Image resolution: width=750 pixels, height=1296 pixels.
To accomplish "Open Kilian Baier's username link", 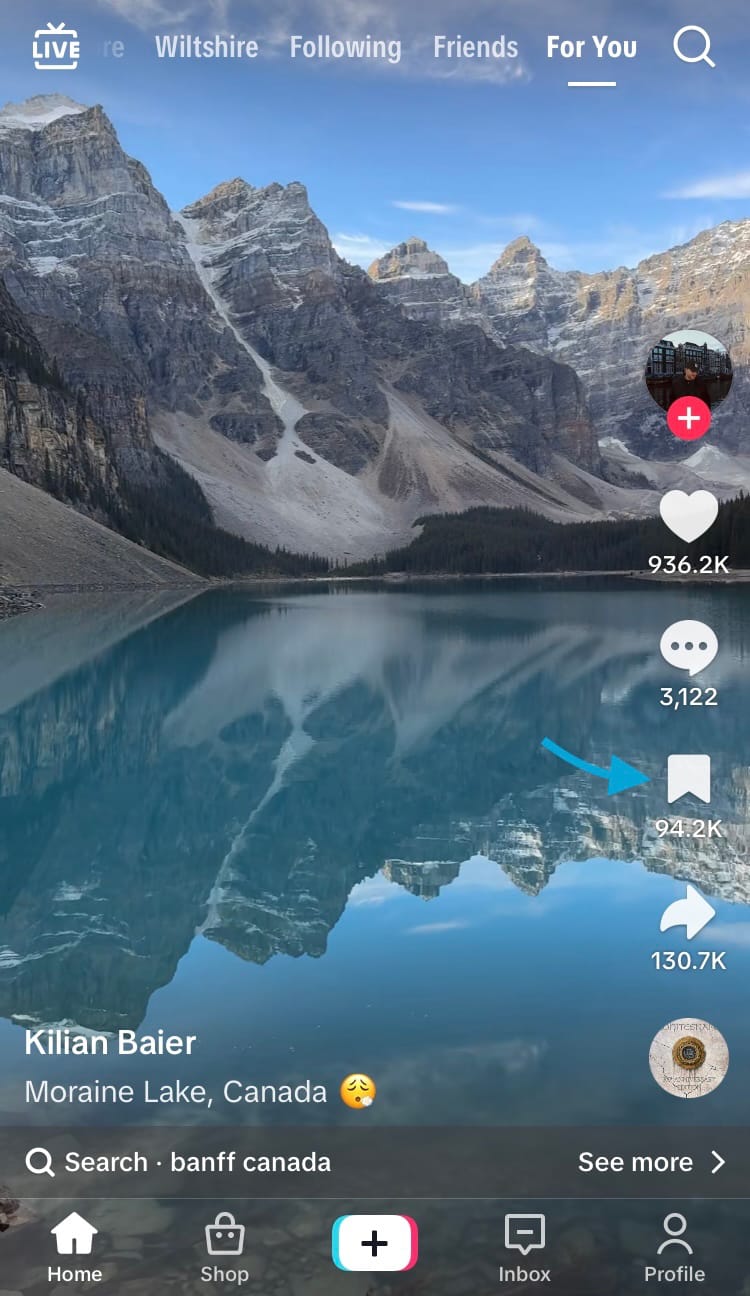I will 110,1042.
